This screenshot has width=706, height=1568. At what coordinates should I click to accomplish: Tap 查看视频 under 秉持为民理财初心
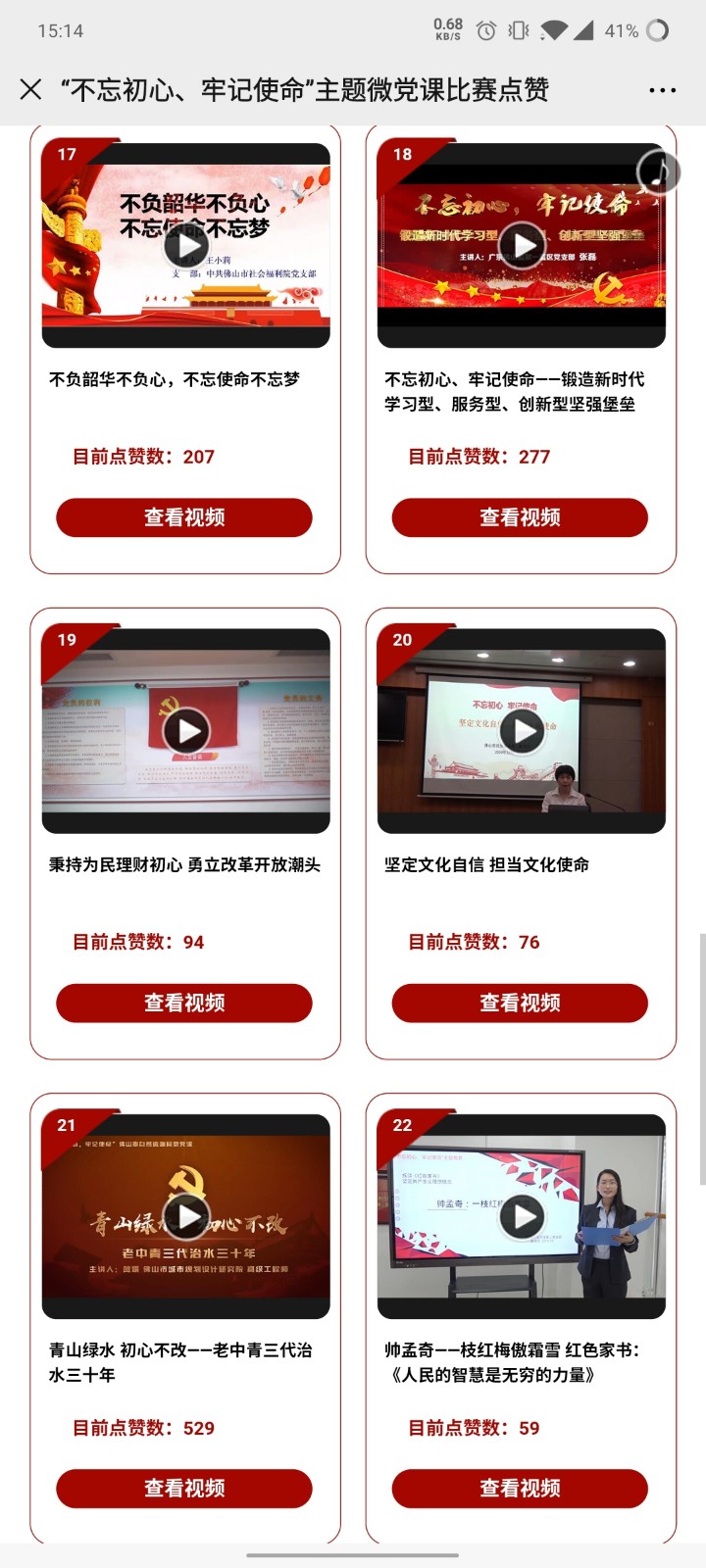(x=184, y=1003)
